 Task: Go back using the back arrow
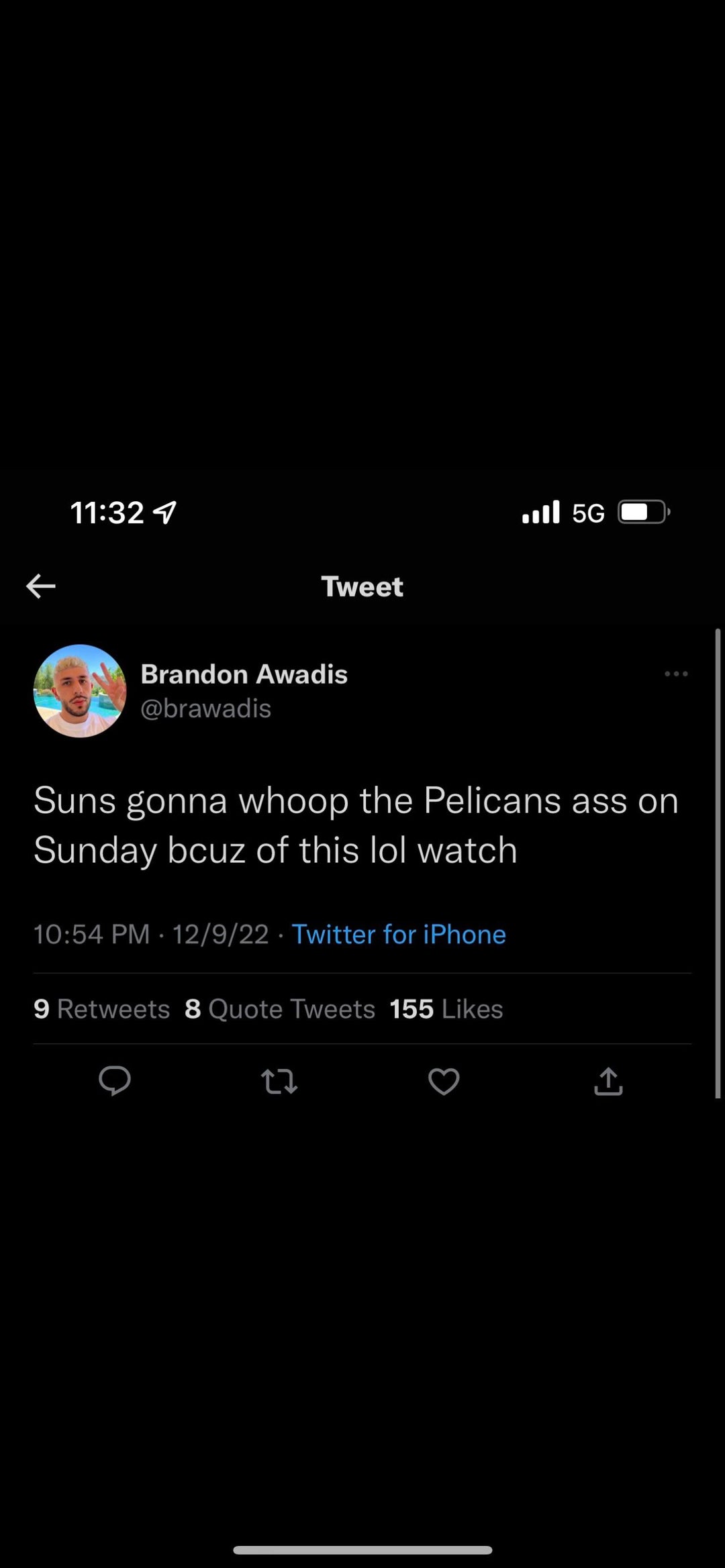[40, 586]
